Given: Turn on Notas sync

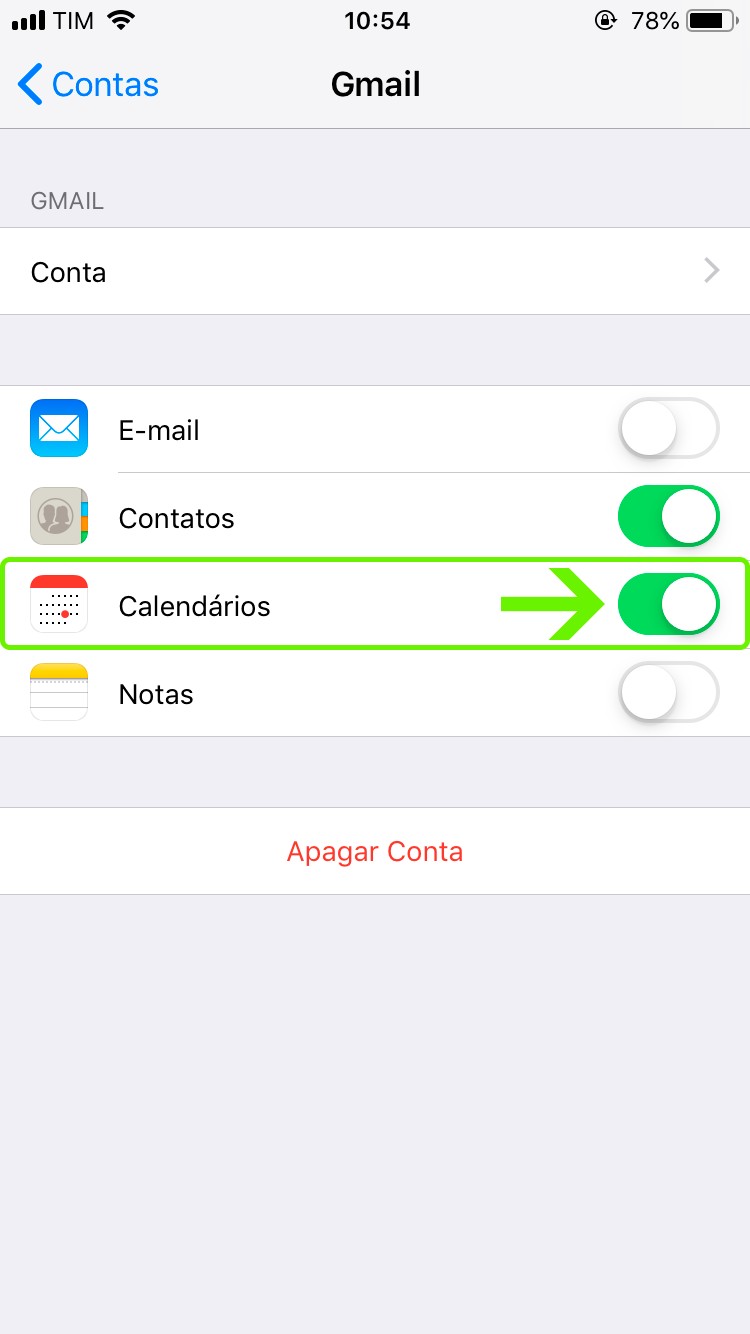Looking at the screenshot, I should pyautogui.click(x=668, y=693).
